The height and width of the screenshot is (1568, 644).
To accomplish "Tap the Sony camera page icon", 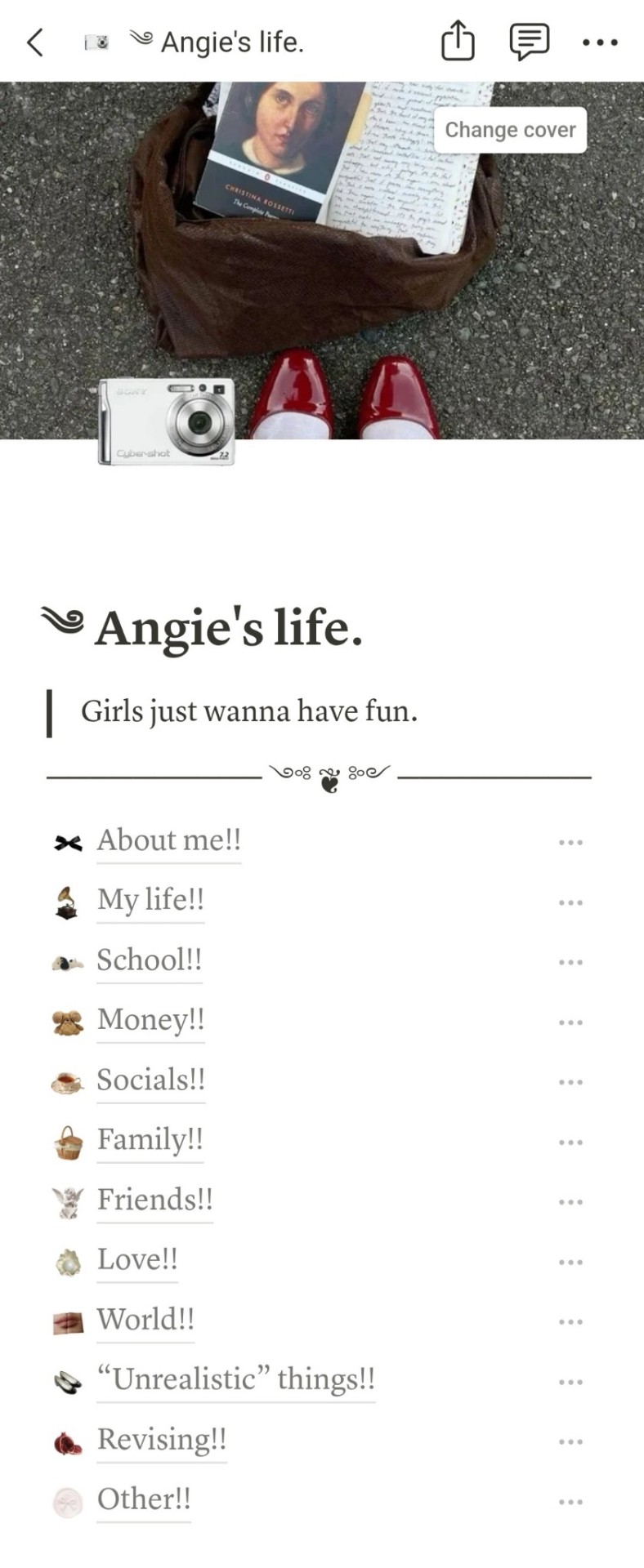I will pos(167,421).
